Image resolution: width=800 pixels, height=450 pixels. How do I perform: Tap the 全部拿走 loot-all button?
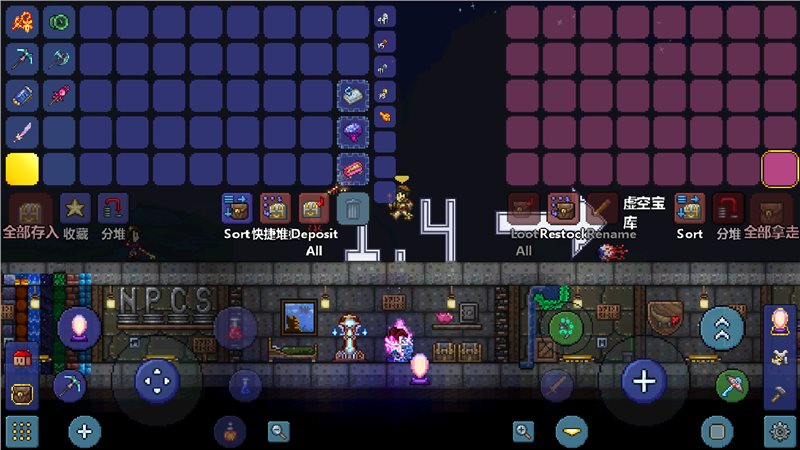point(771,210)
